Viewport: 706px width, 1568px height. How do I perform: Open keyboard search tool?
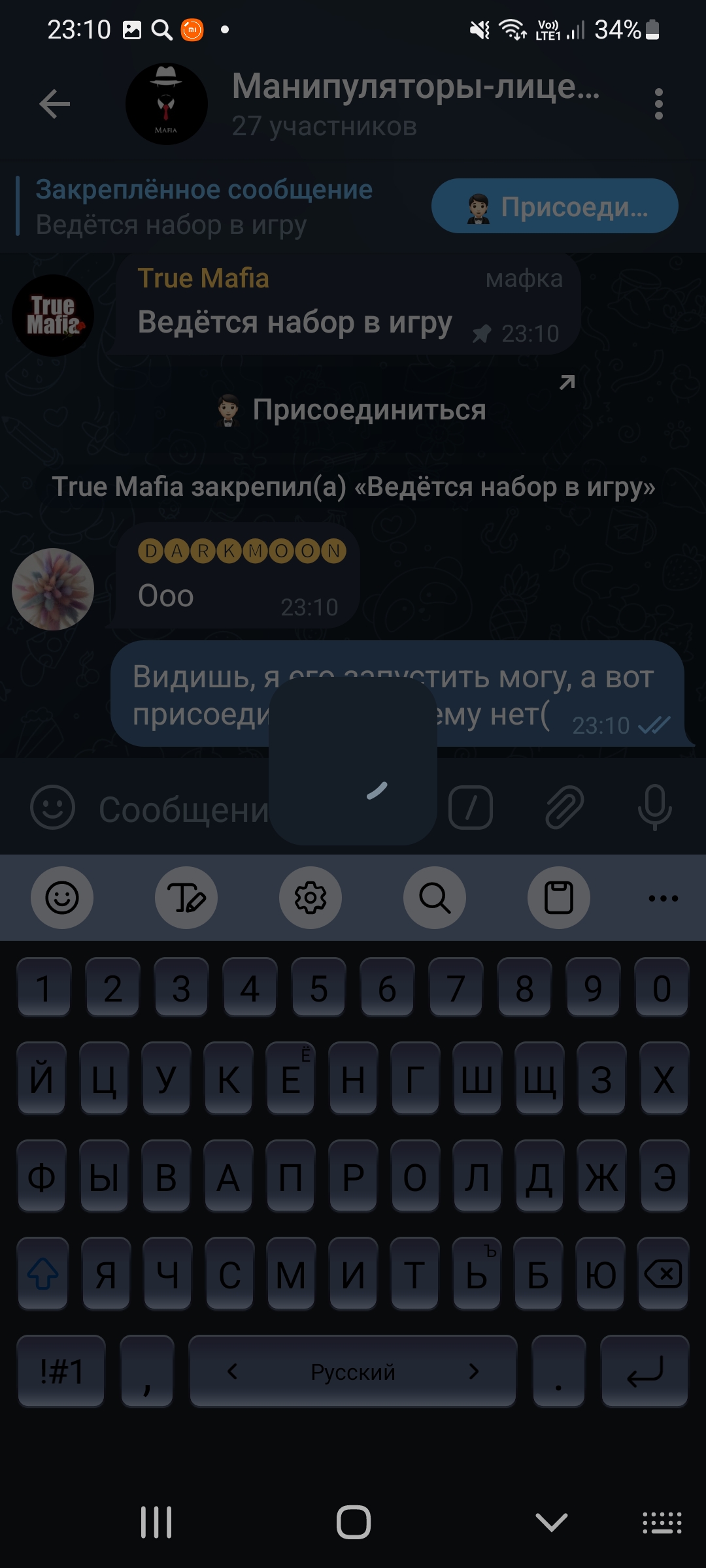(435, 898)
